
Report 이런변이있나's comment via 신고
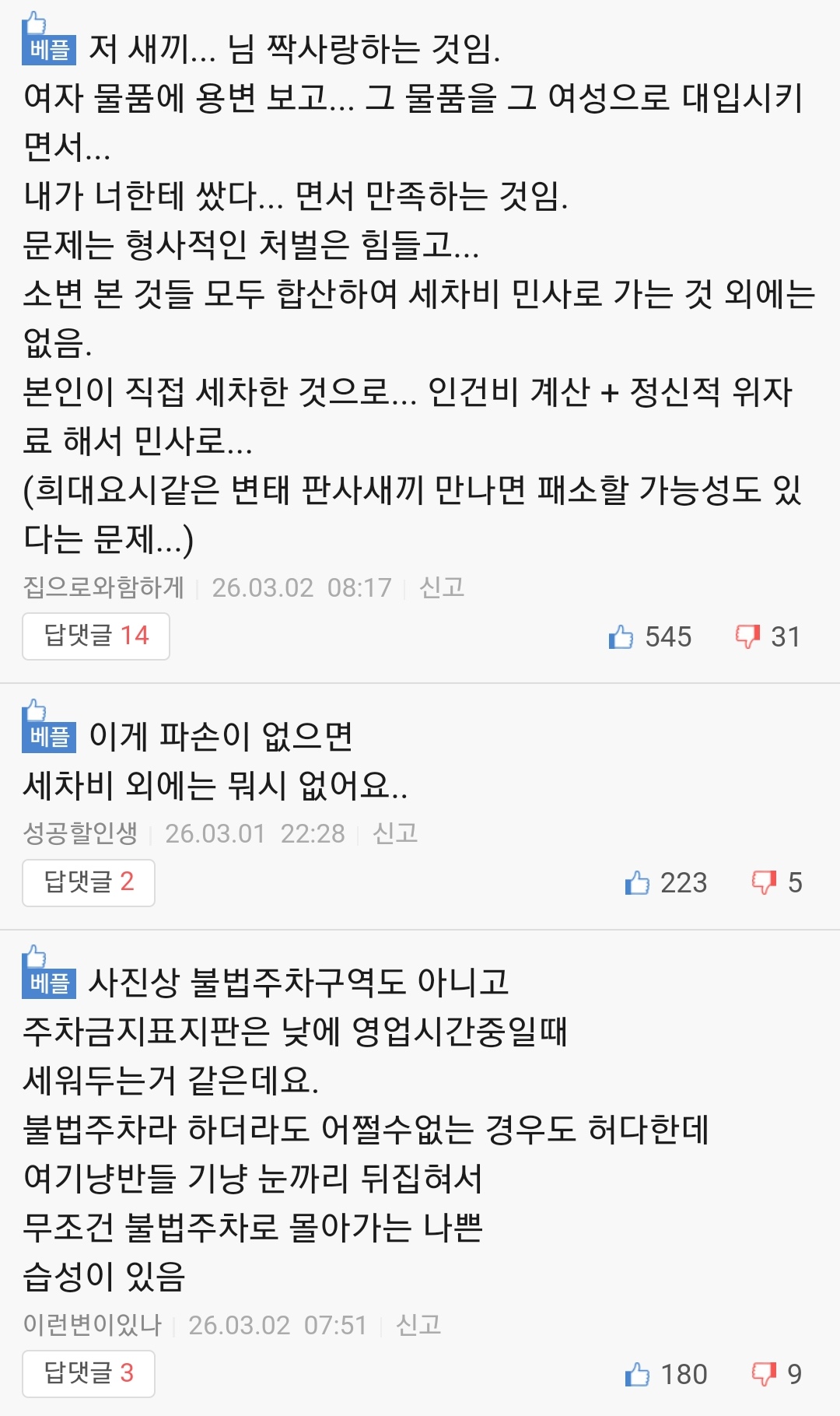[x=418, y=1325]
